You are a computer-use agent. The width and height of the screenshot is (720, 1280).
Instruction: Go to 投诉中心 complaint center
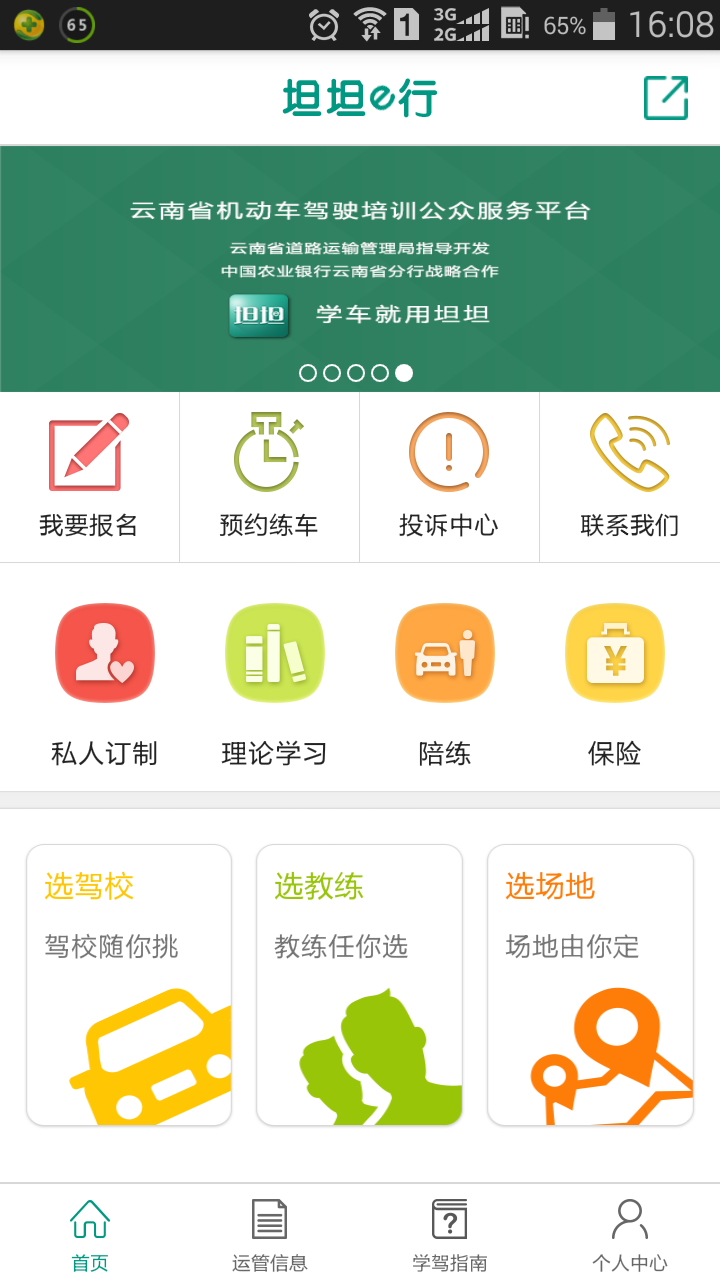point(449,477)
